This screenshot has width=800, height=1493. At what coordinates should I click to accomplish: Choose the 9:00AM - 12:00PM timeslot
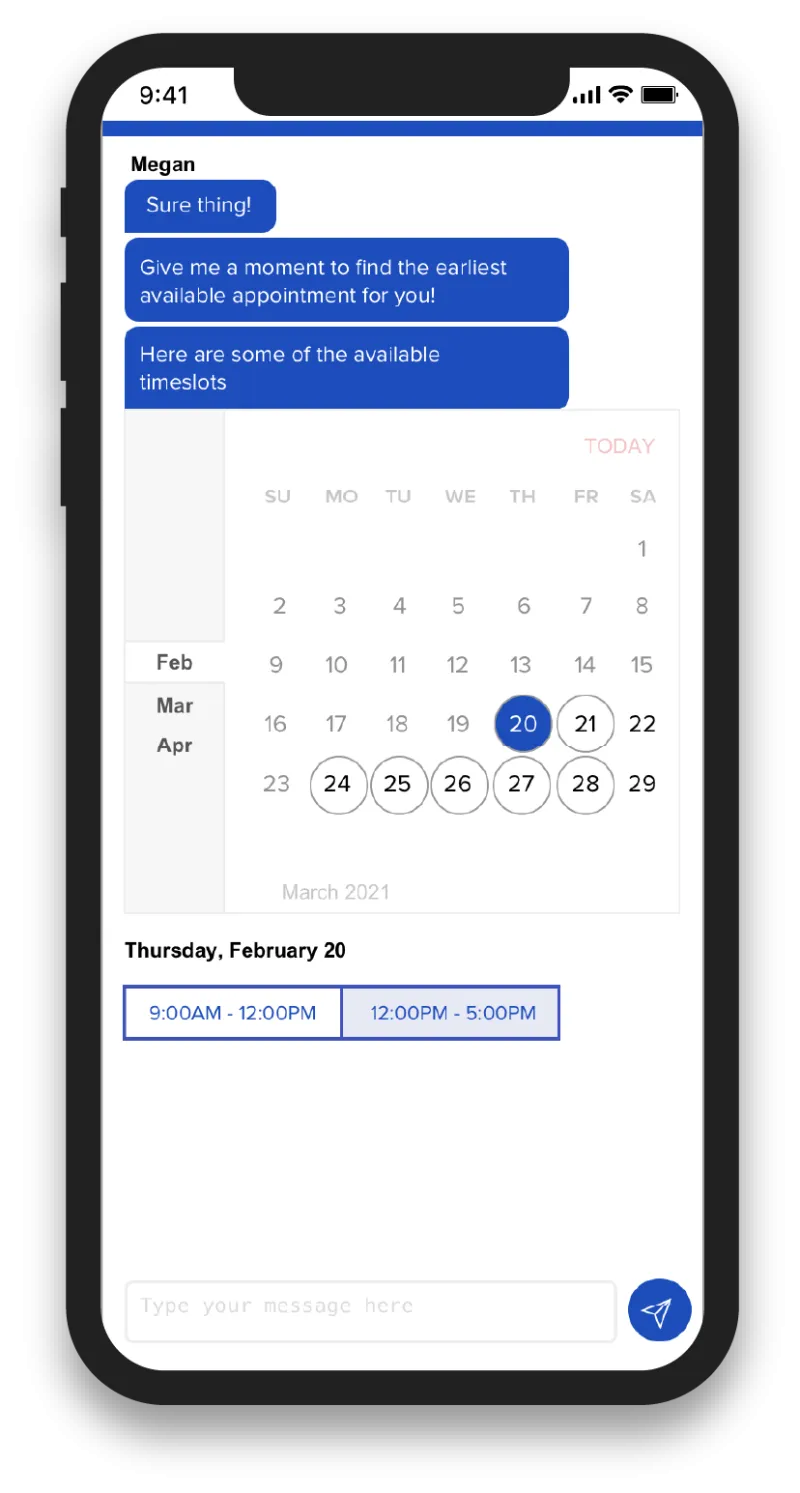pyautogui.click(x=232, y=1012)
